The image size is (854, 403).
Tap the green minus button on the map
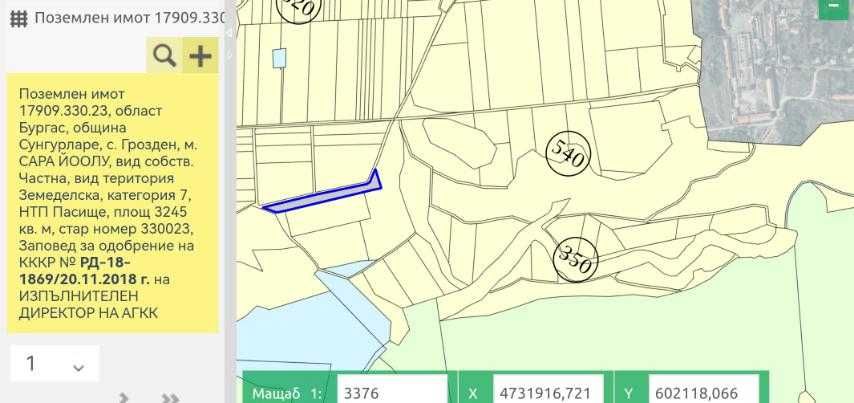(832, 6)
